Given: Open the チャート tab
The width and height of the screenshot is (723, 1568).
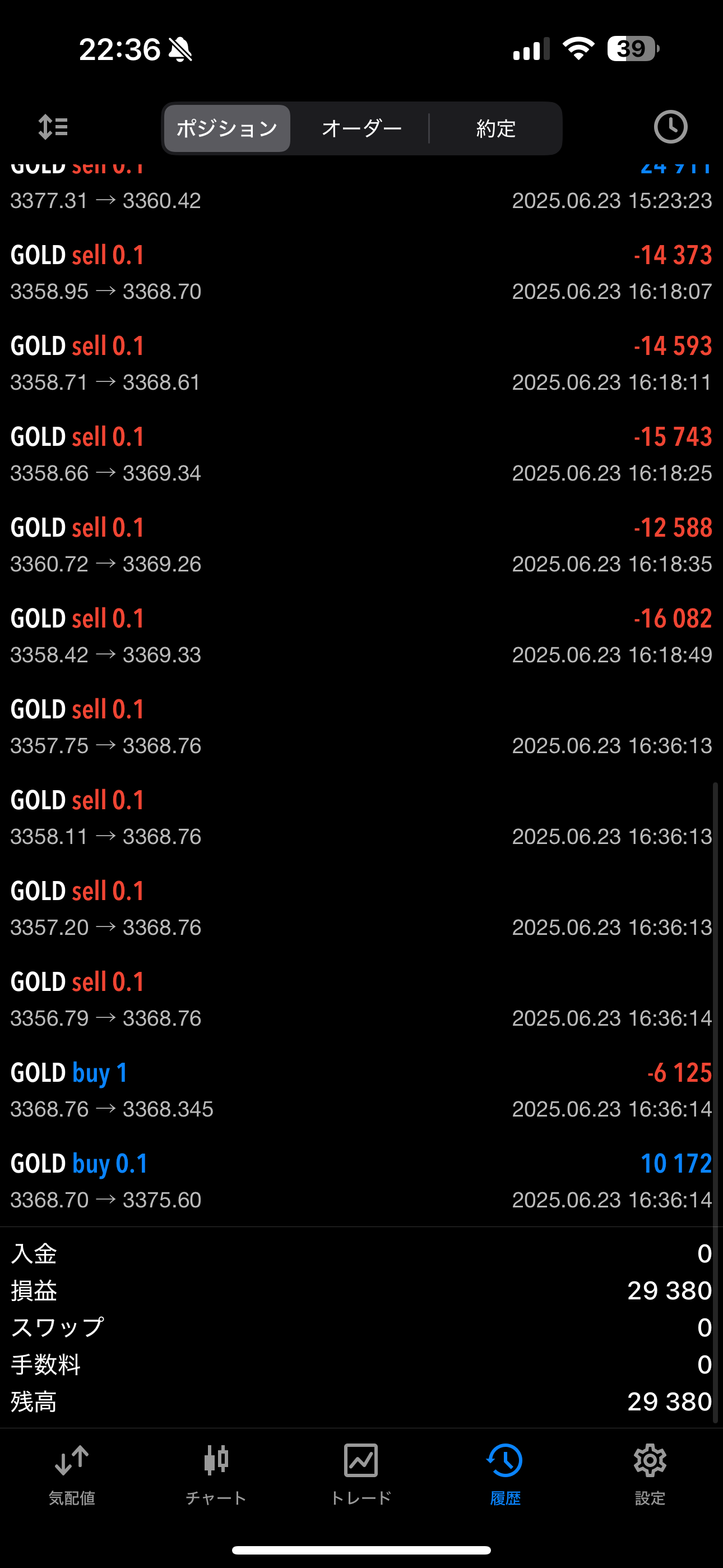Looking at the screenshot, I should point(216,1474).
